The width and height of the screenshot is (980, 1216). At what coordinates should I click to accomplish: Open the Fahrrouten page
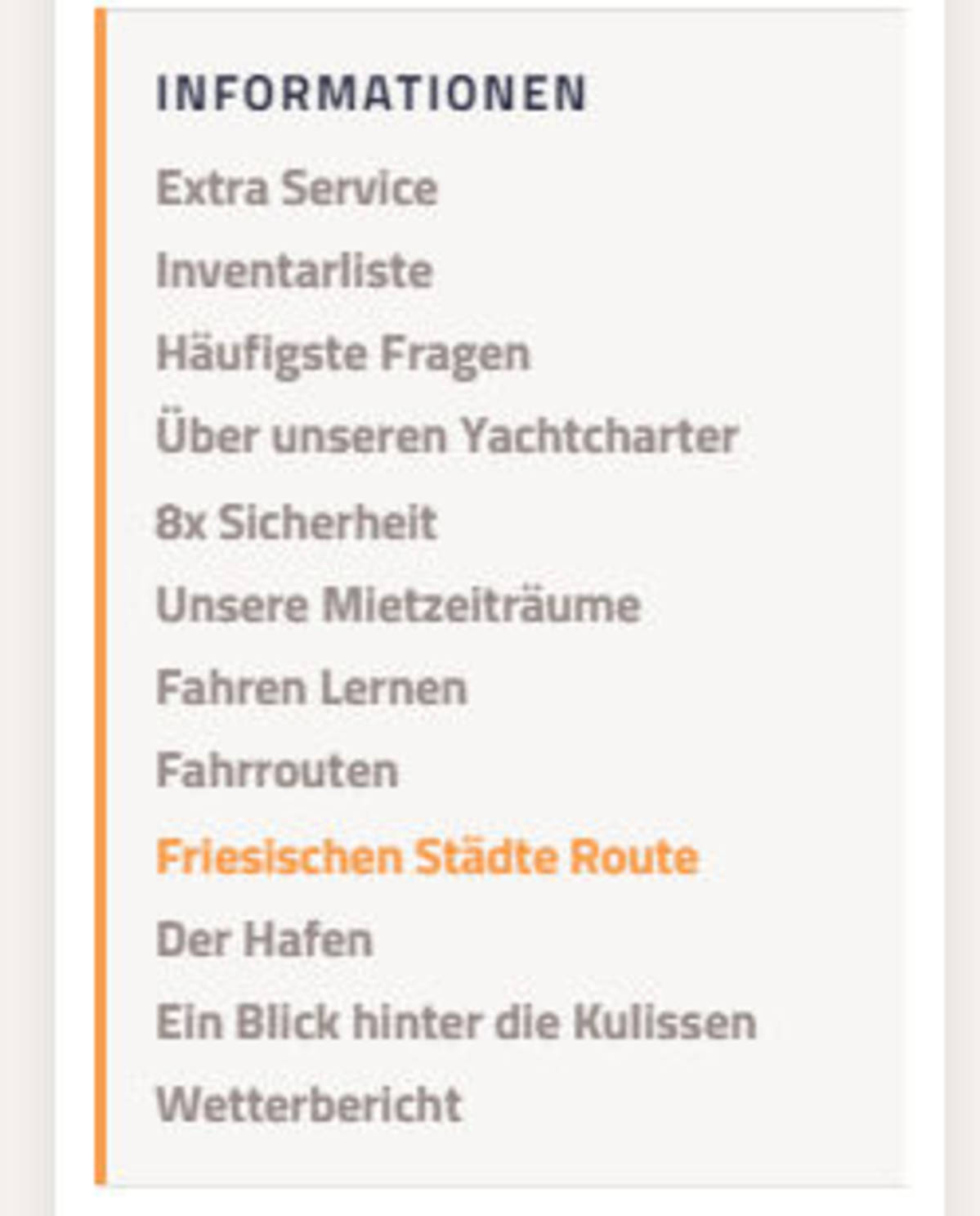277,770
